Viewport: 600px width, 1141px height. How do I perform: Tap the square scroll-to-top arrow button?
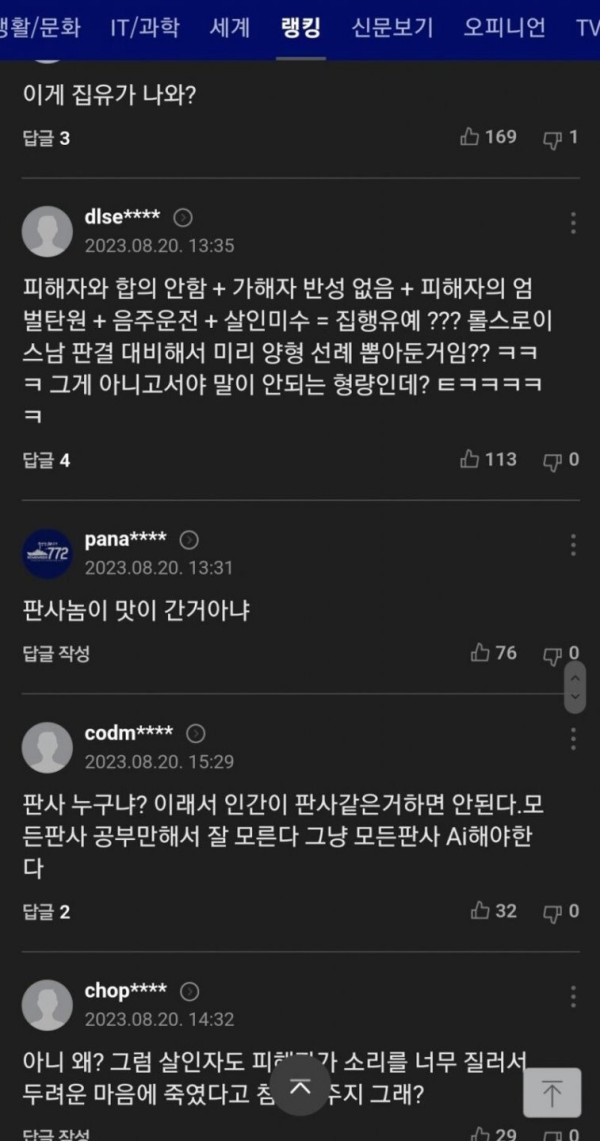551,1093
